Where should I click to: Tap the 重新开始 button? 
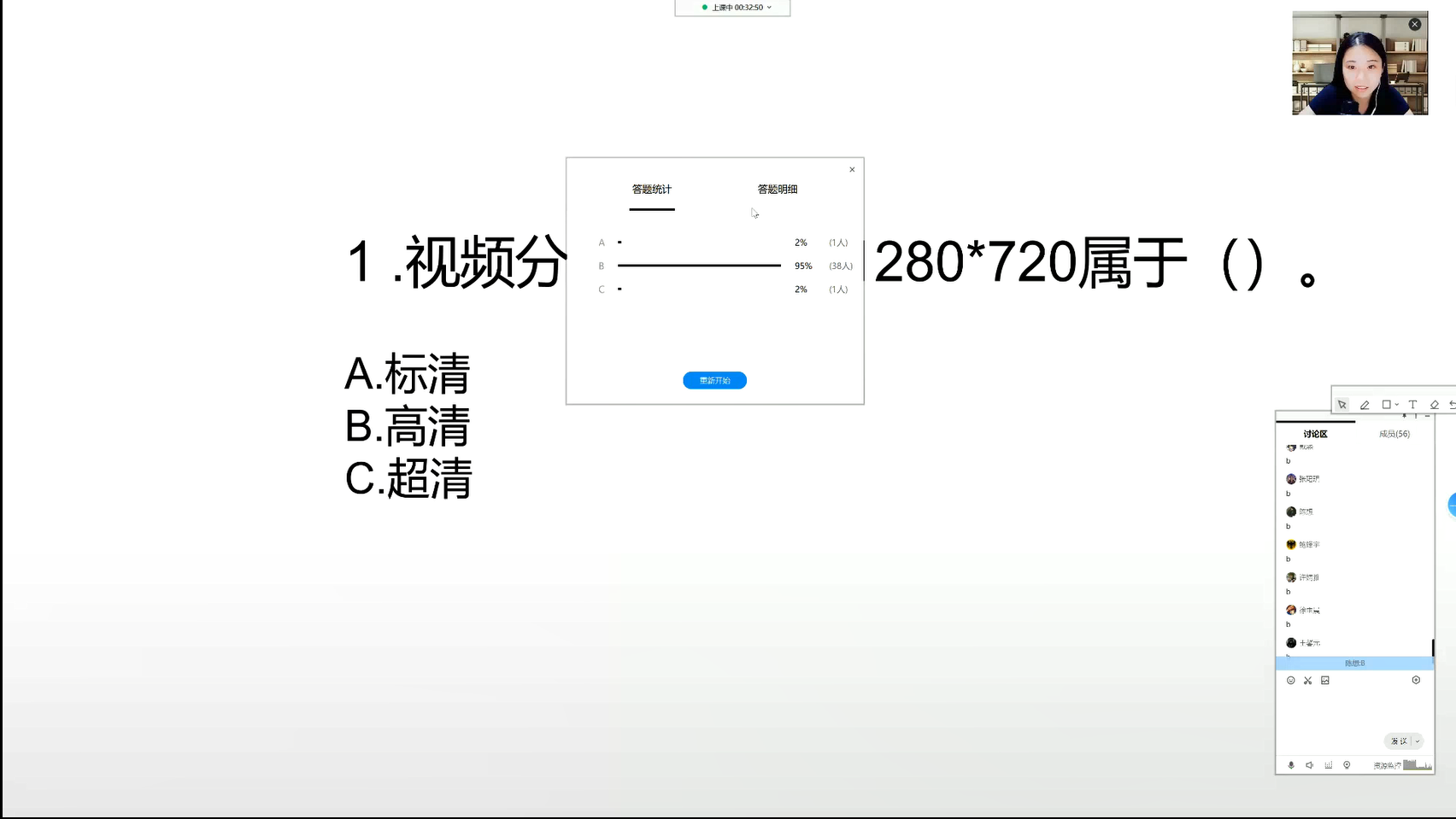714,380
